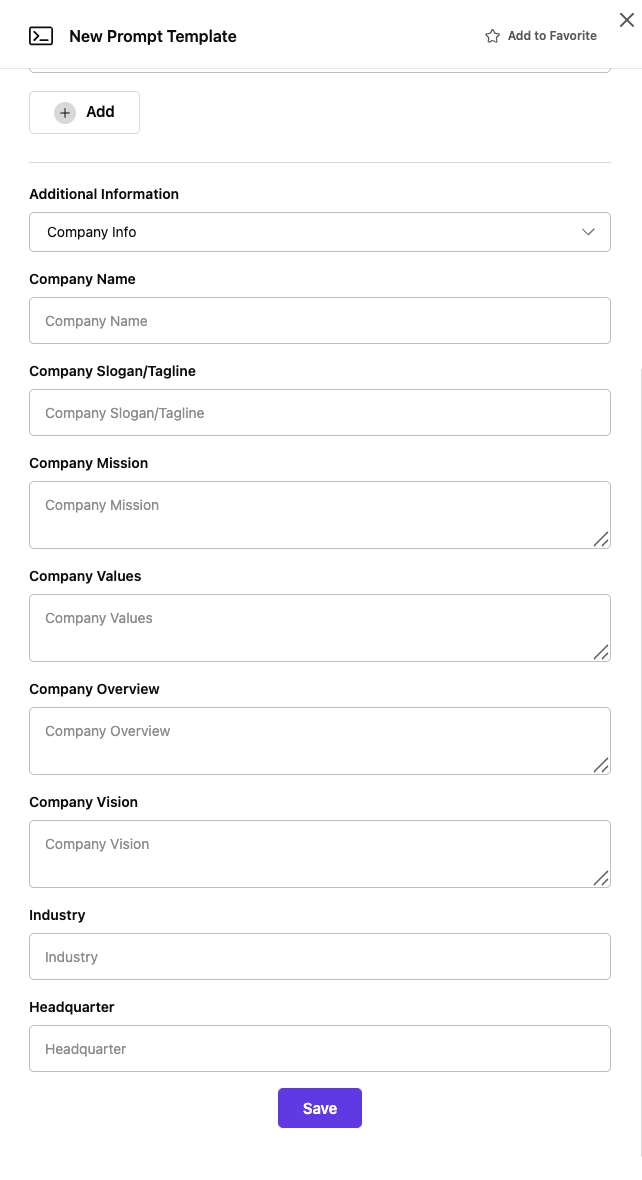Tap the Add button
642x1180 pixels.
85,112
